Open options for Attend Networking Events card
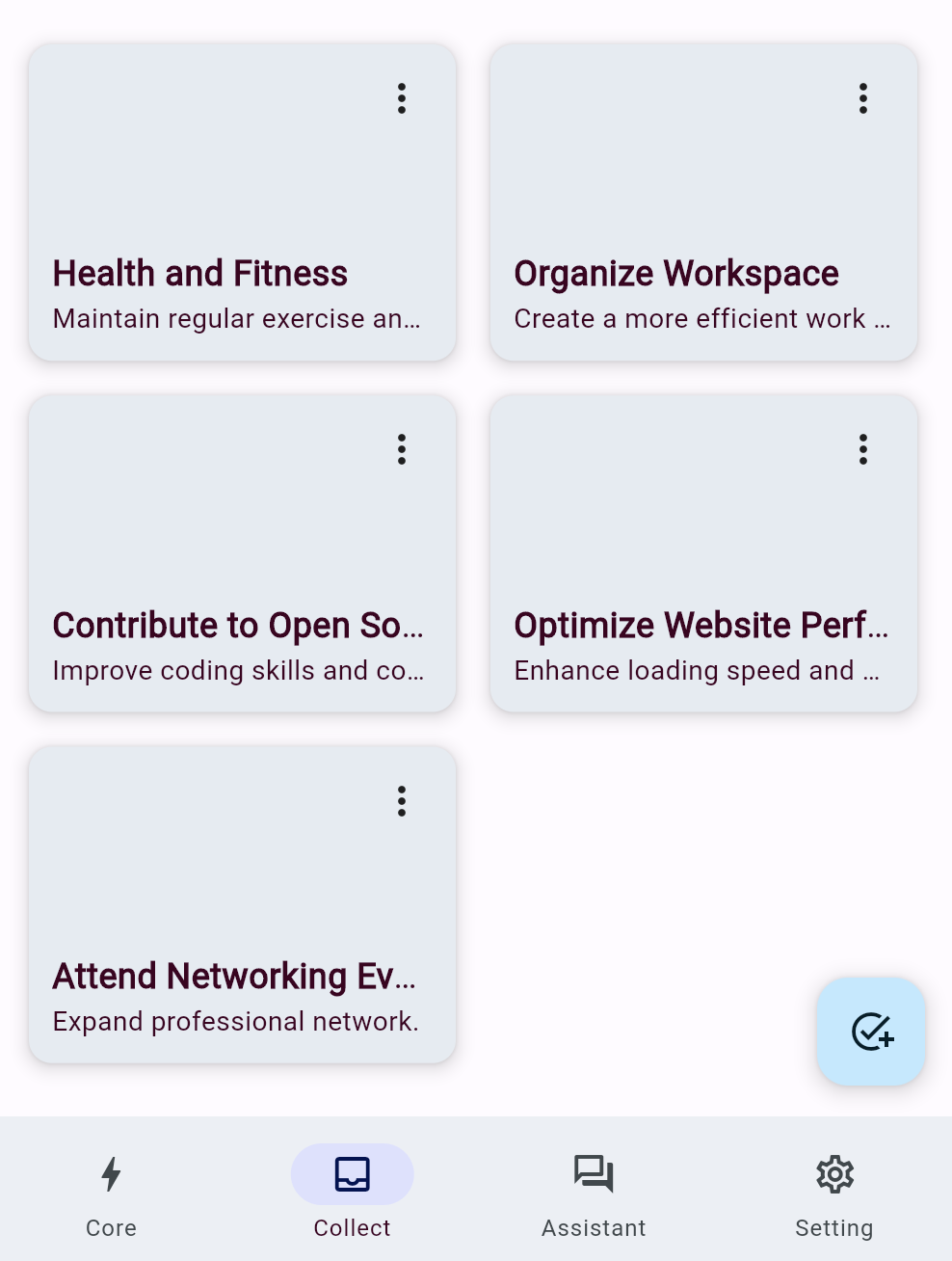Viewport: 952px width, 1261px height. (402, 801)
